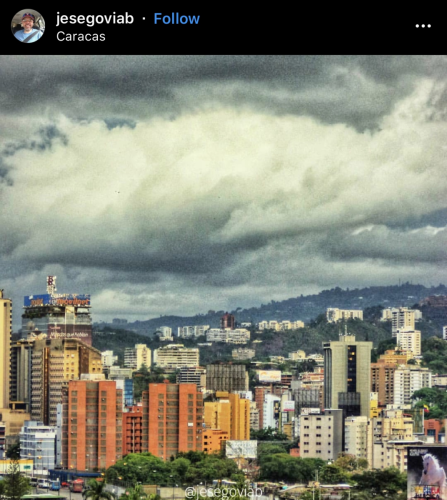
Task: Tap the Caracas skyline photo post
Action: (223, 277)
